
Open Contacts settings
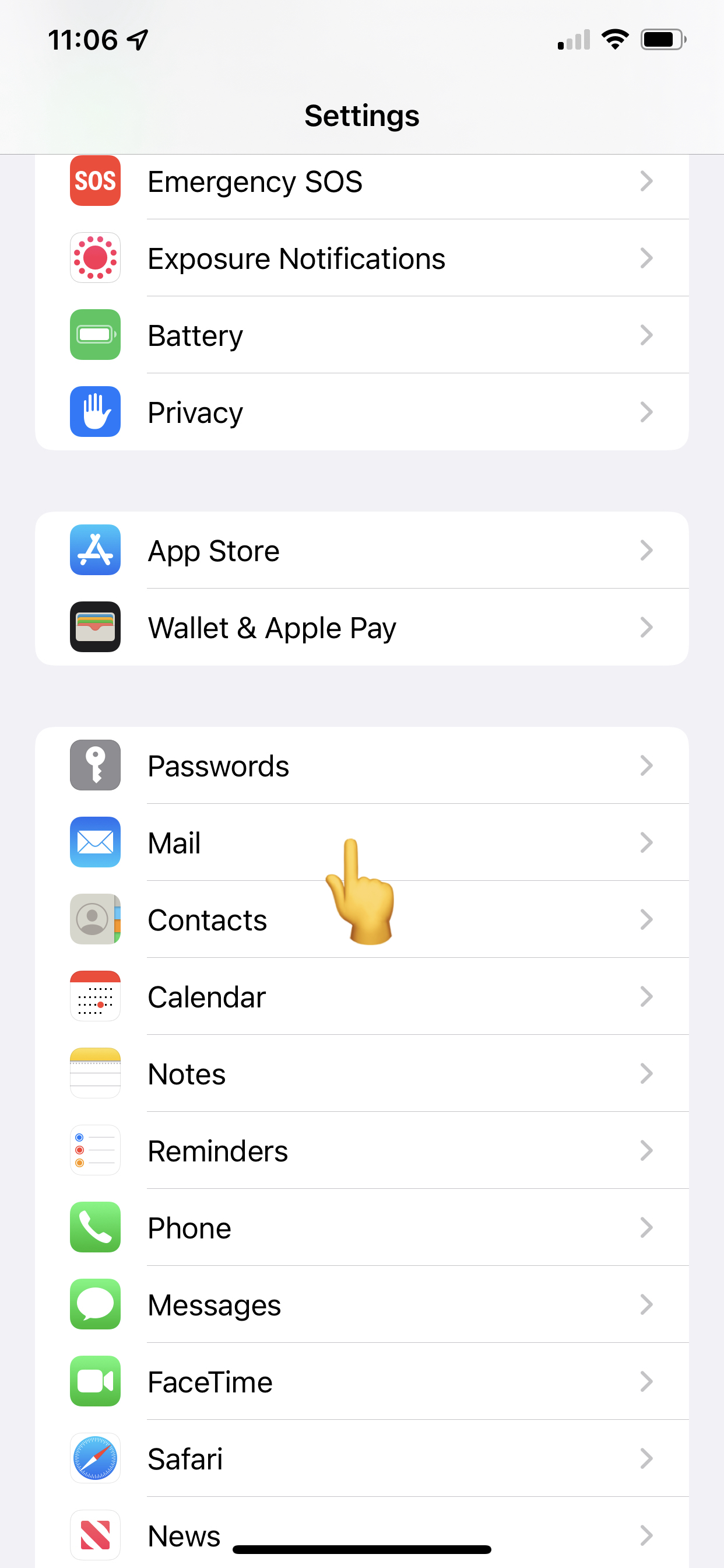click(x=362, y=919)
